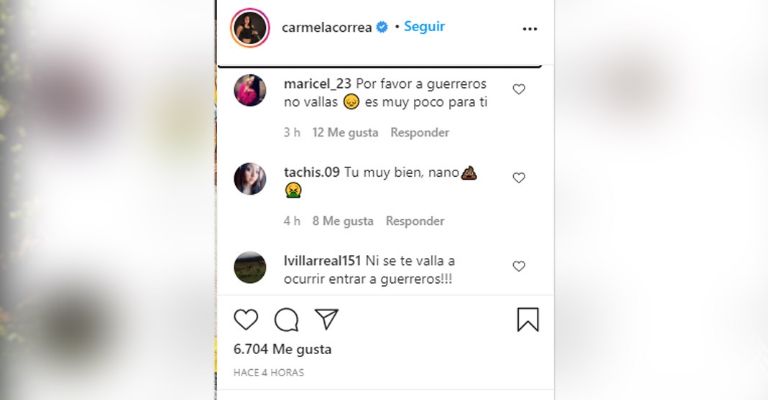Reply to tachis.09's comment
Image resolution: width=768 pixels, height=400 pixels.
click(415, 221)
